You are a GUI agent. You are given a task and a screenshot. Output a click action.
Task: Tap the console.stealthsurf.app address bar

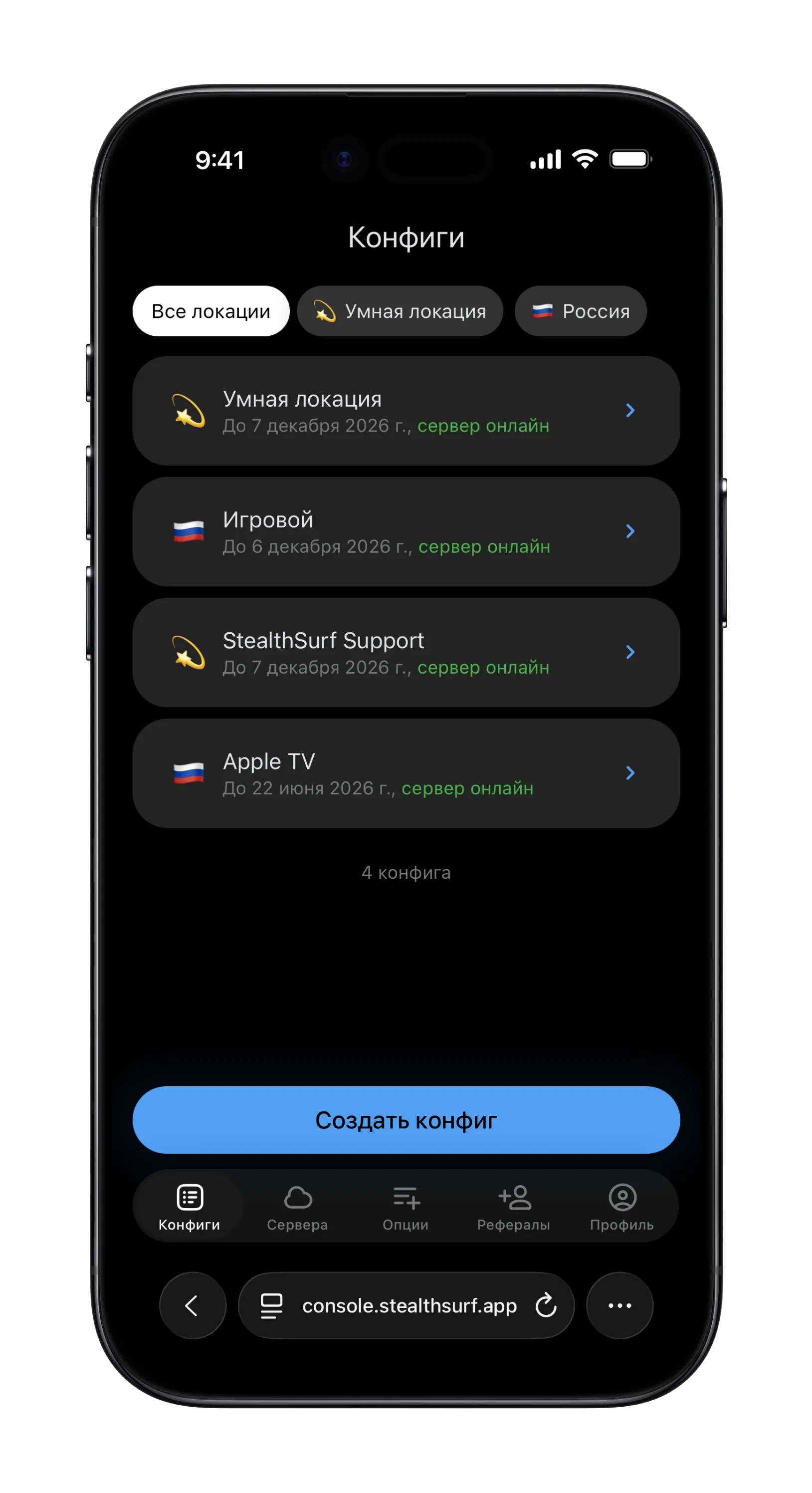[400, 1306]
